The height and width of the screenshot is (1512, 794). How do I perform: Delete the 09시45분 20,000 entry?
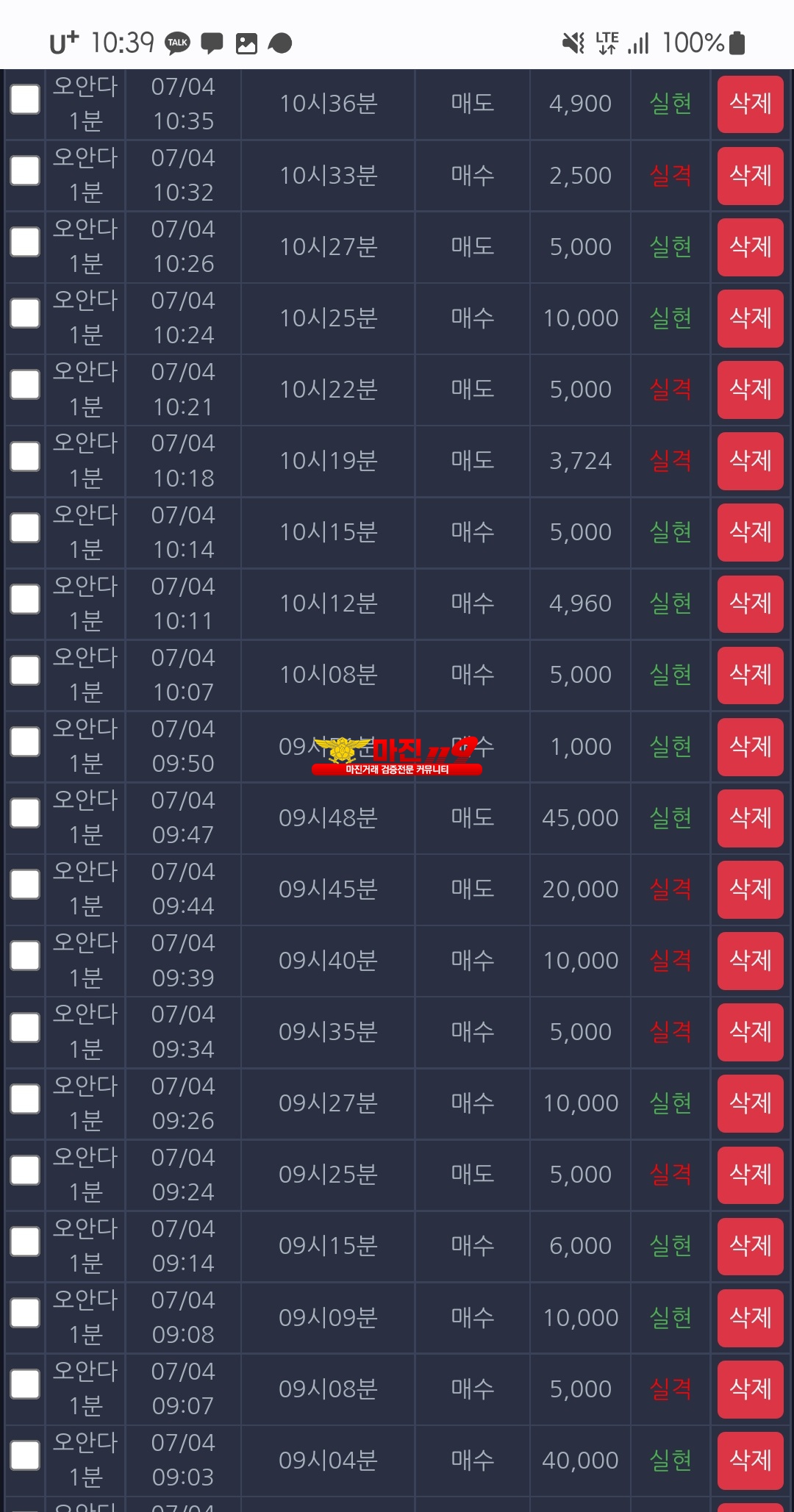(750, 889)
